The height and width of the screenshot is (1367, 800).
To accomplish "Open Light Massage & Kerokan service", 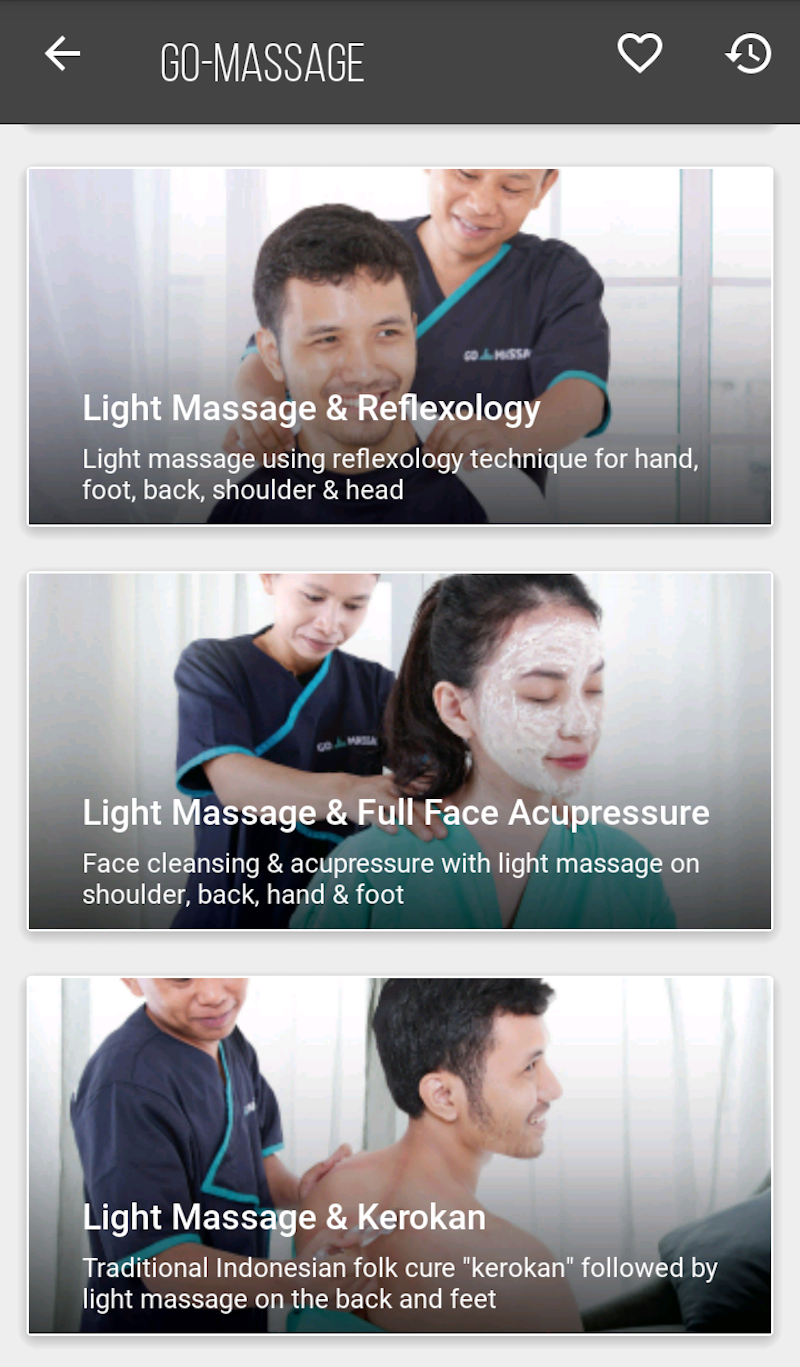I will (x=400, y=1154).
